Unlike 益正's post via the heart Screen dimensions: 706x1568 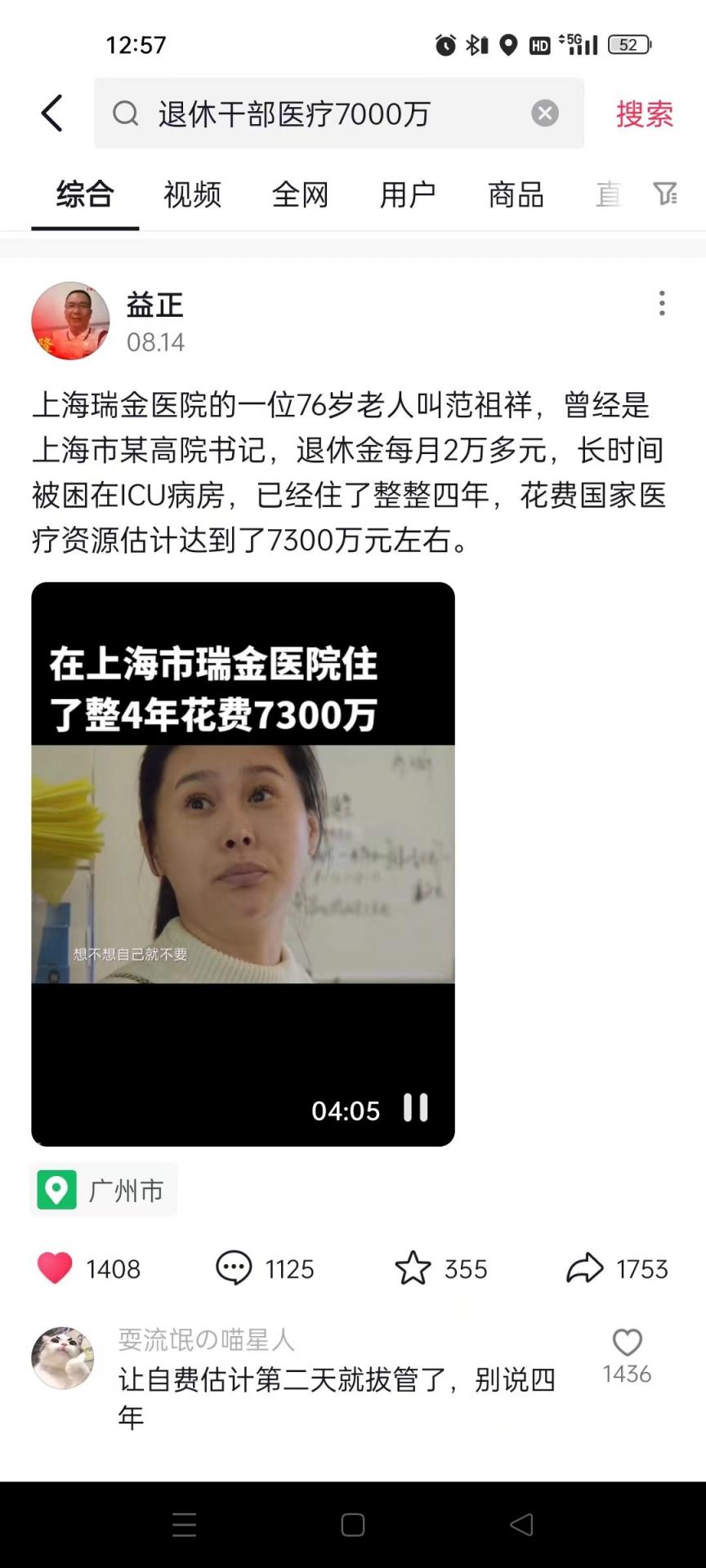click(56, 1268)
